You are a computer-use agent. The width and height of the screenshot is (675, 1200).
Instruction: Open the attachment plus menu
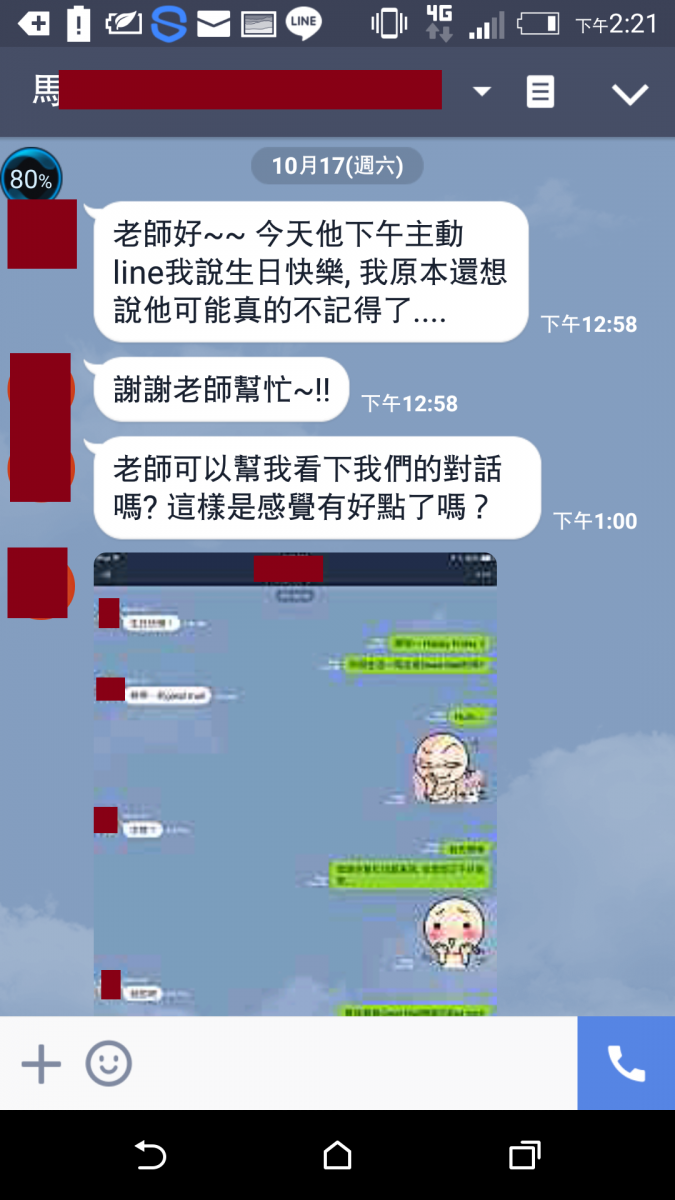tap(41, 1063)
